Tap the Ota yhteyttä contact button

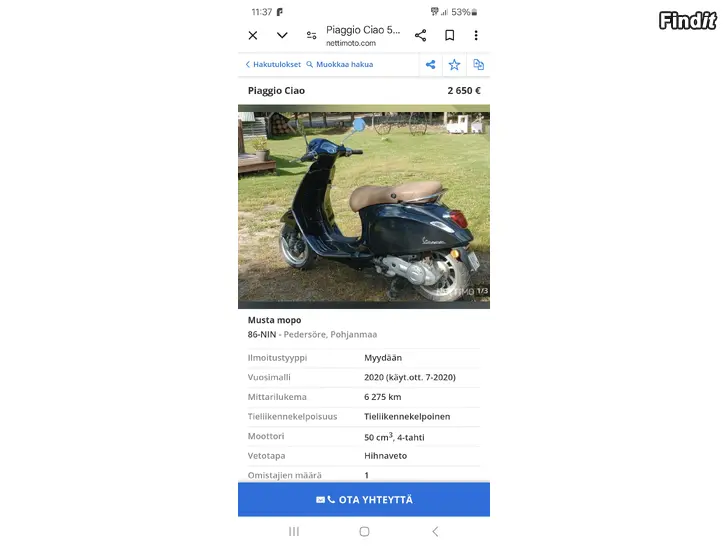[363, 499]
